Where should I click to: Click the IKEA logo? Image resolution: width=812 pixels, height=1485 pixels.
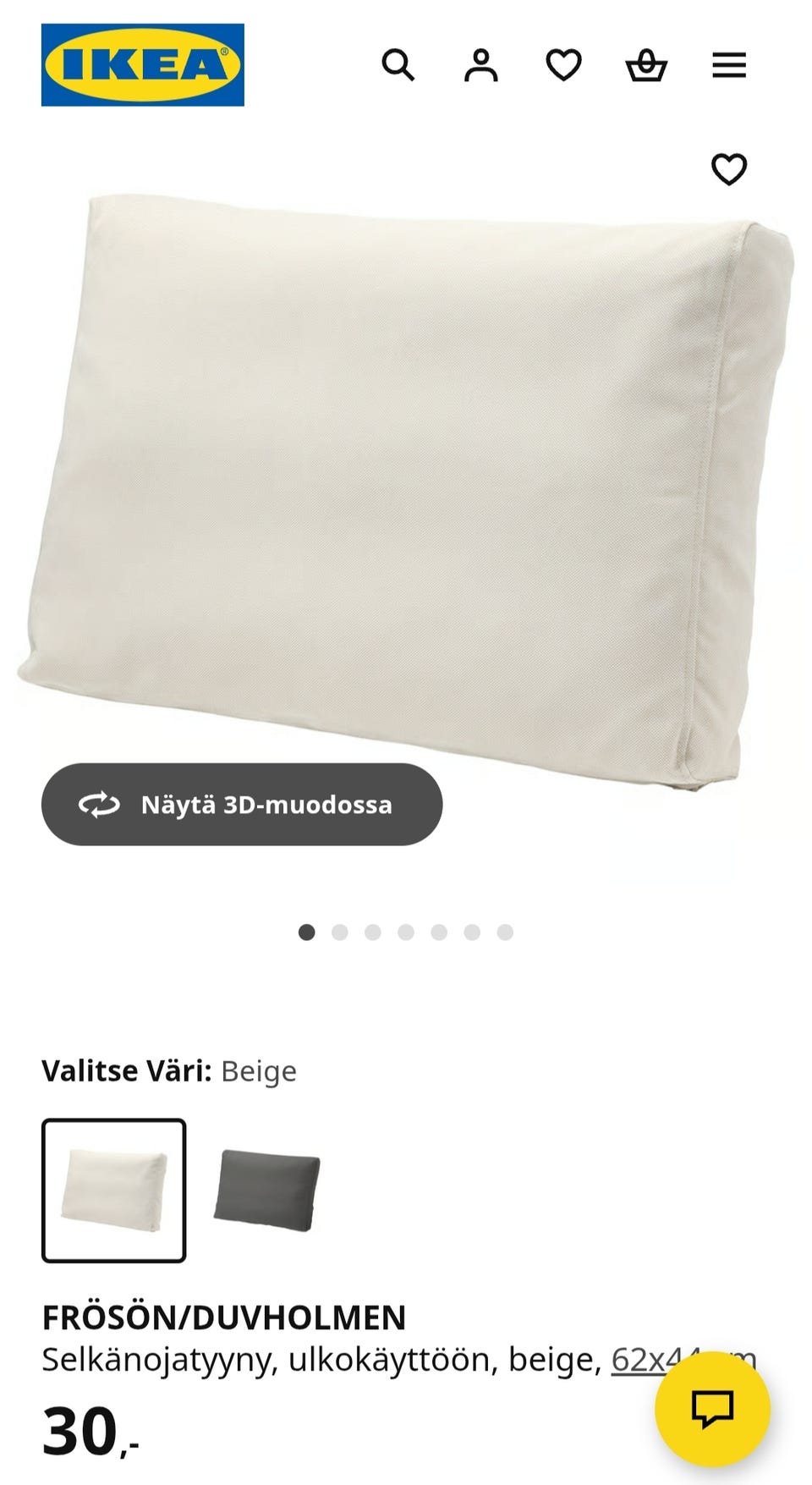click(x=142, y=66)
